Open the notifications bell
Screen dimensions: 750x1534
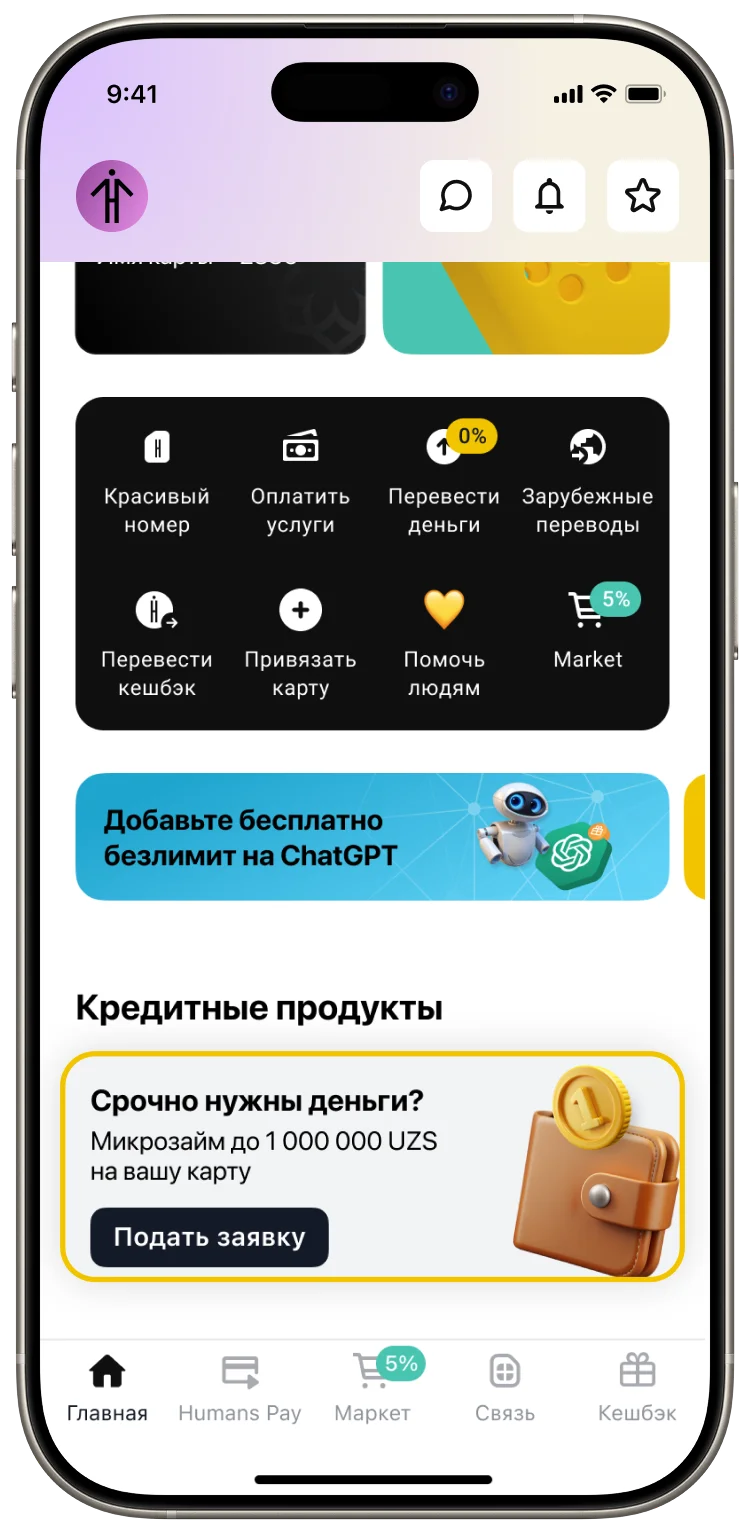[549, 196]
